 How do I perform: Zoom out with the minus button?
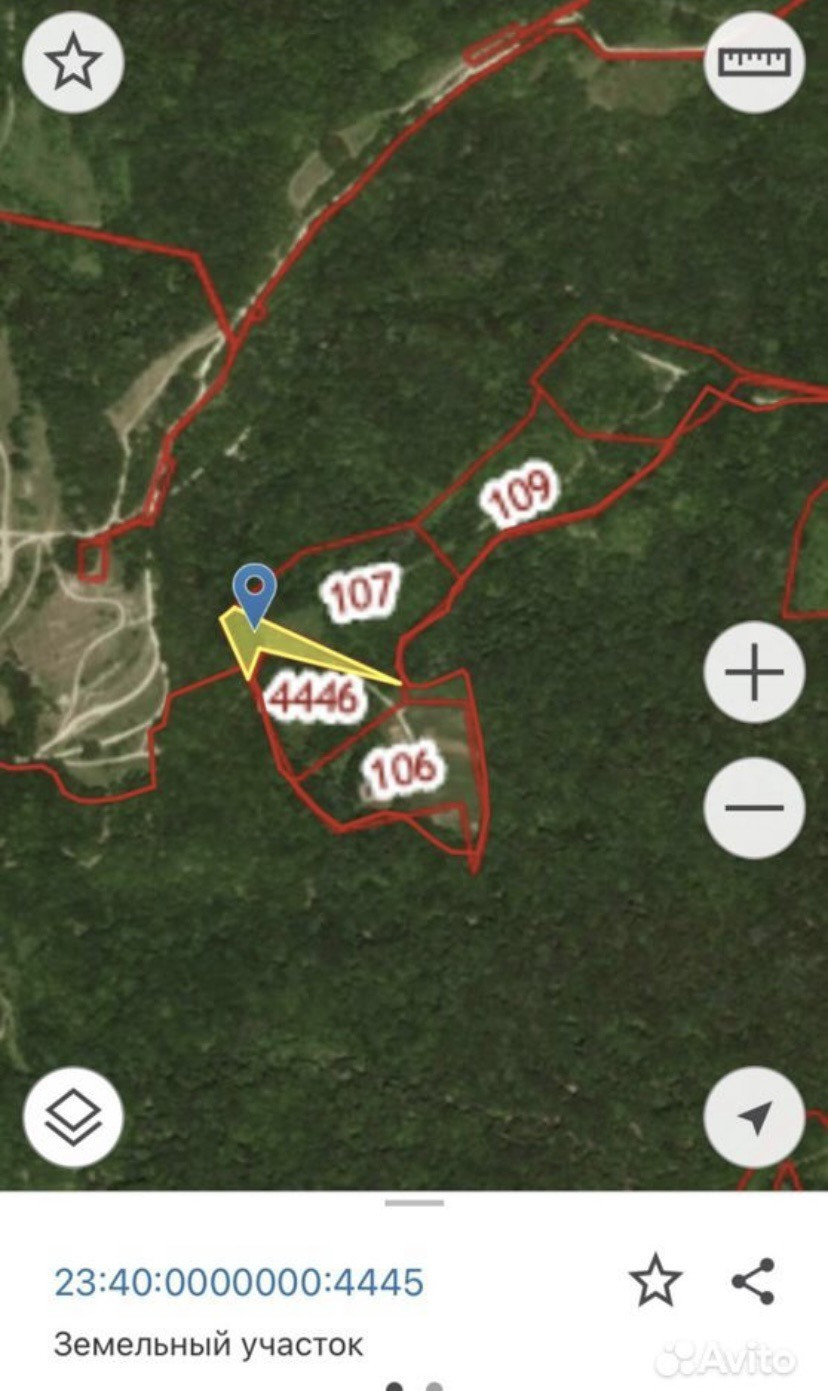tap(754, 807)
